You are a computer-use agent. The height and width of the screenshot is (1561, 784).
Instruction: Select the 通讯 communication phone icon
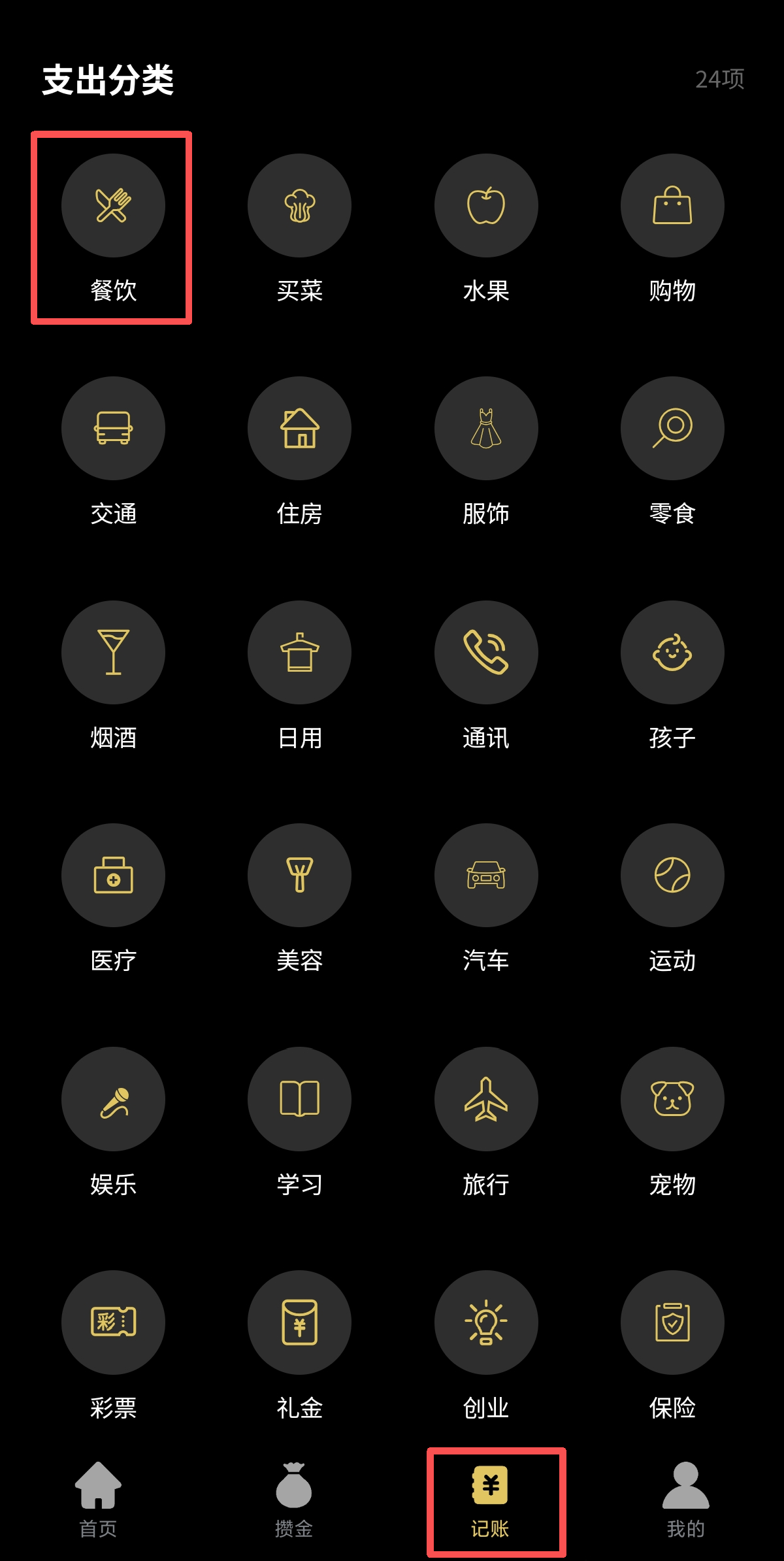(486, 652)
